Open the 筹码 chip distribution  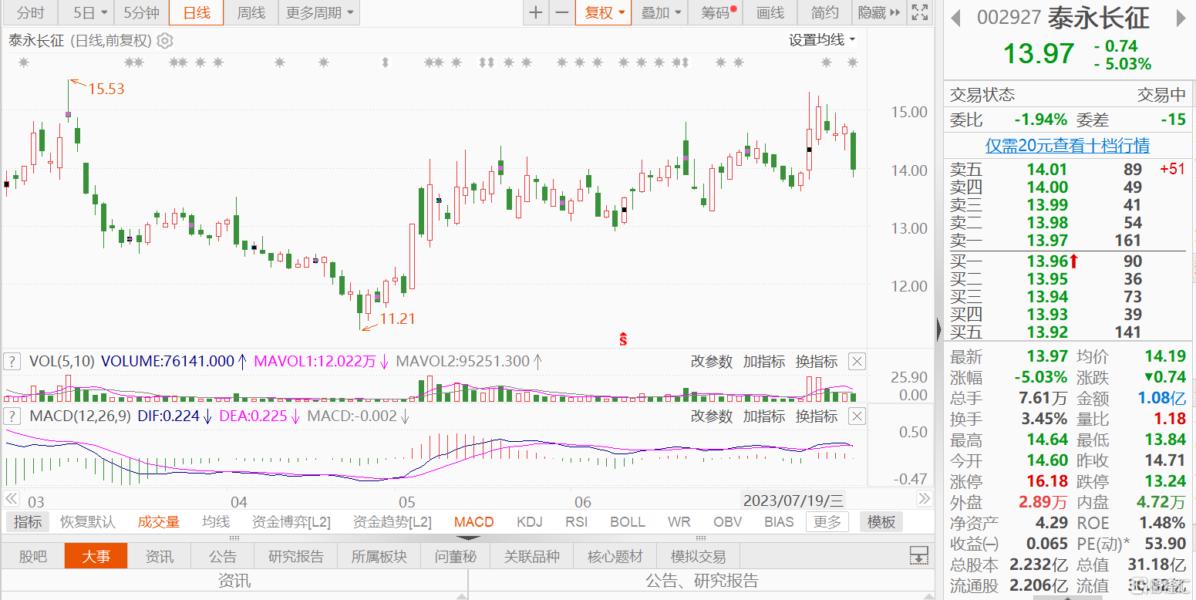[717, 13]
